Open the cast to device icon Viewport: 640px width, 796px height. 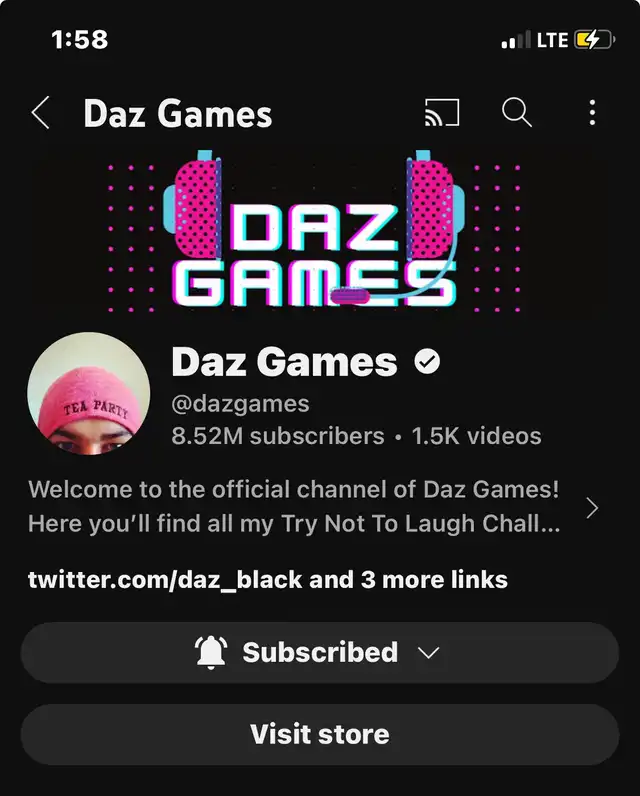[x=442, y=113]
